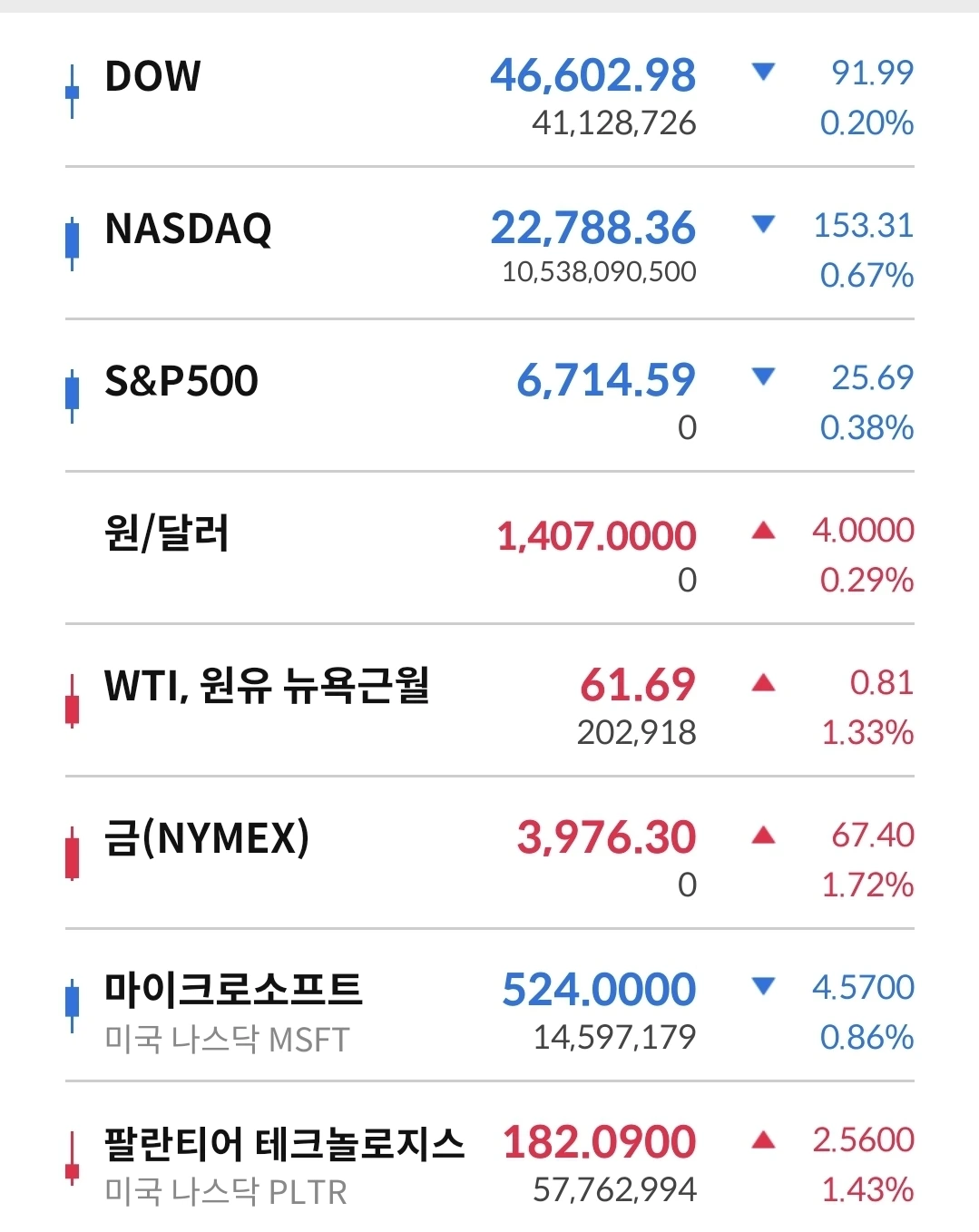
Task: Show WTI 원유 뉴욕근월 details
Action: 267,687
